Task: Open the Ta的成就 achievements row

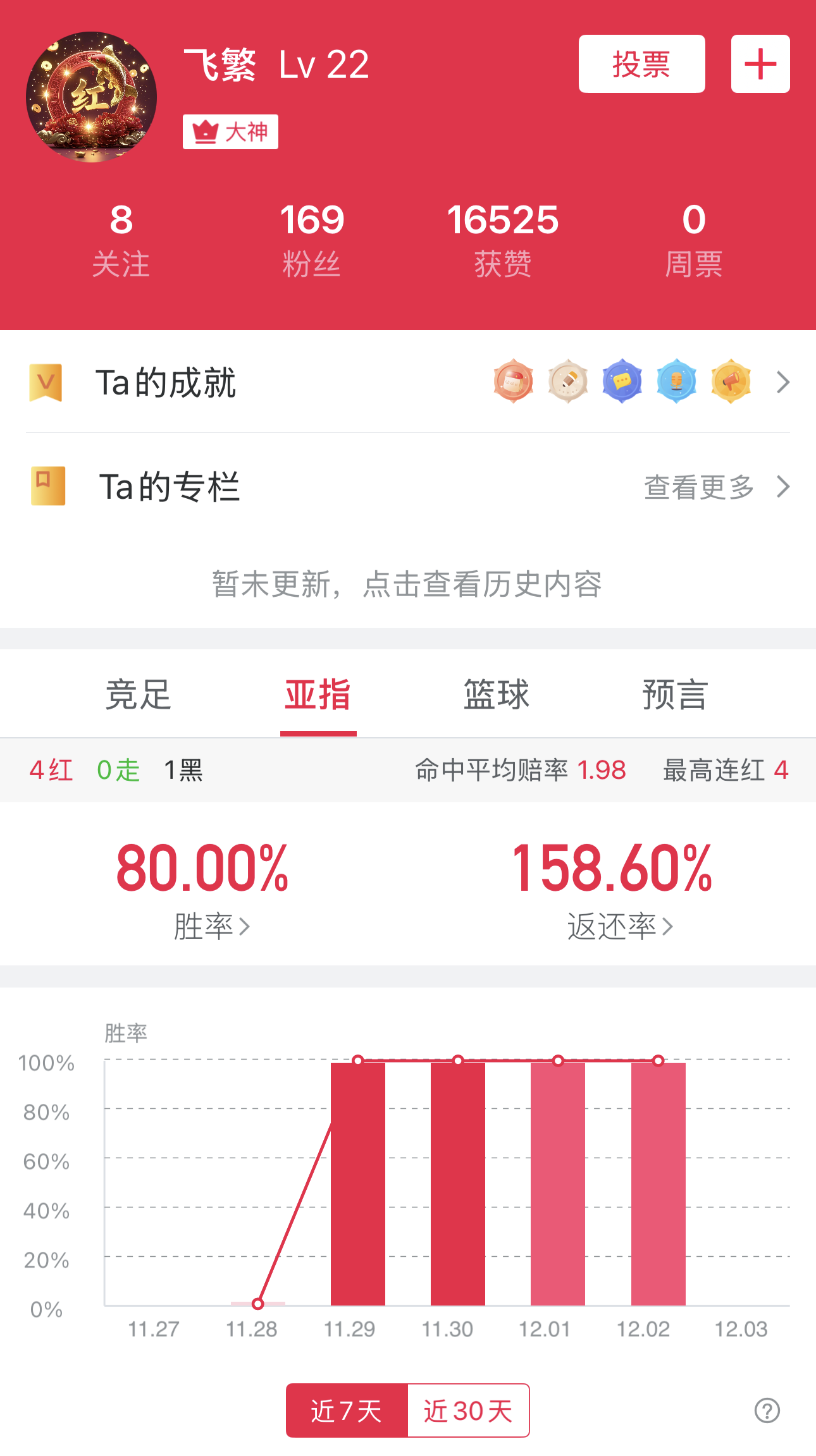Action: click(x=407, y=382)
